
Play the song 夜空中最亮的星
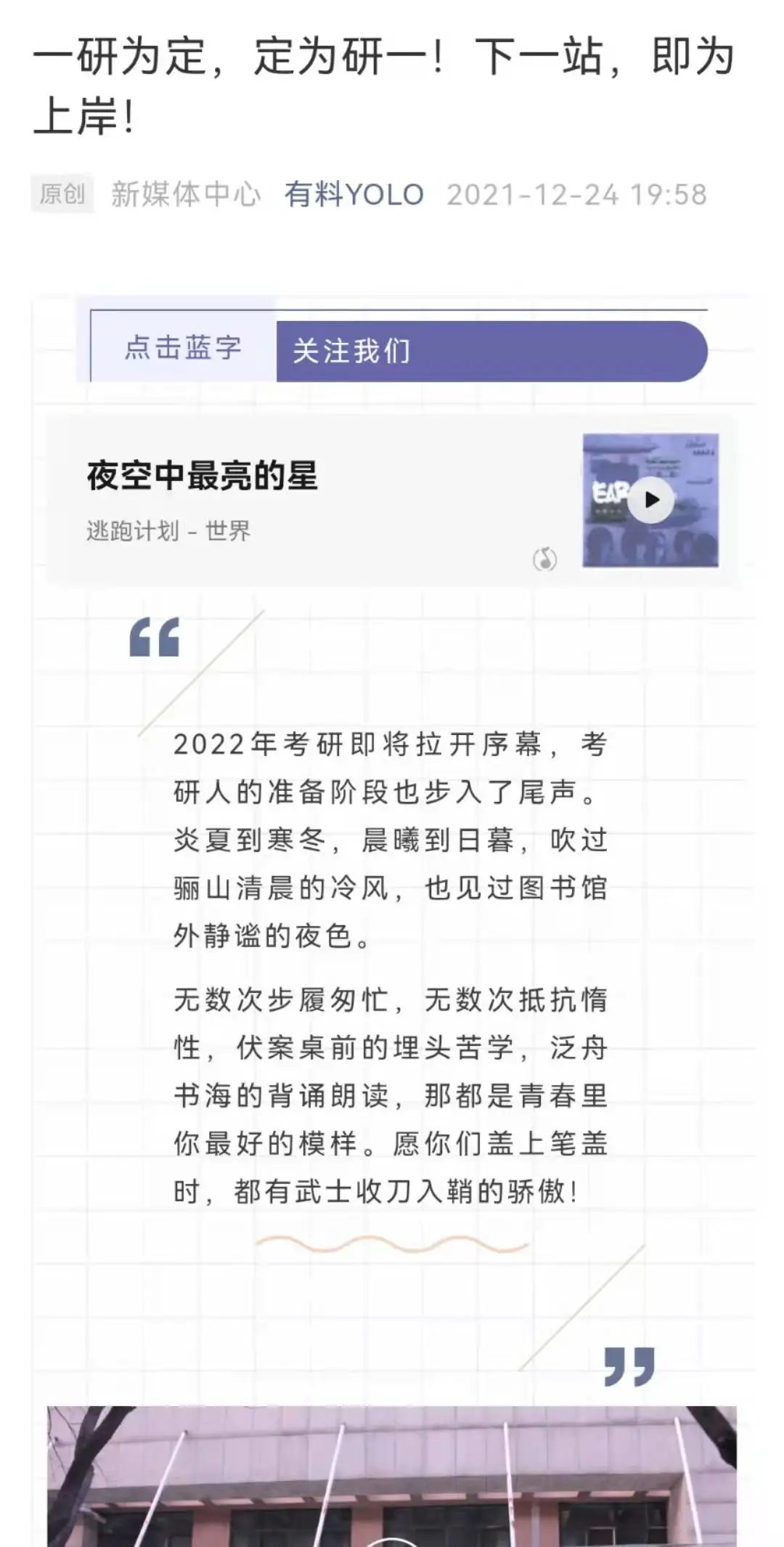click(x=651, y=500)
